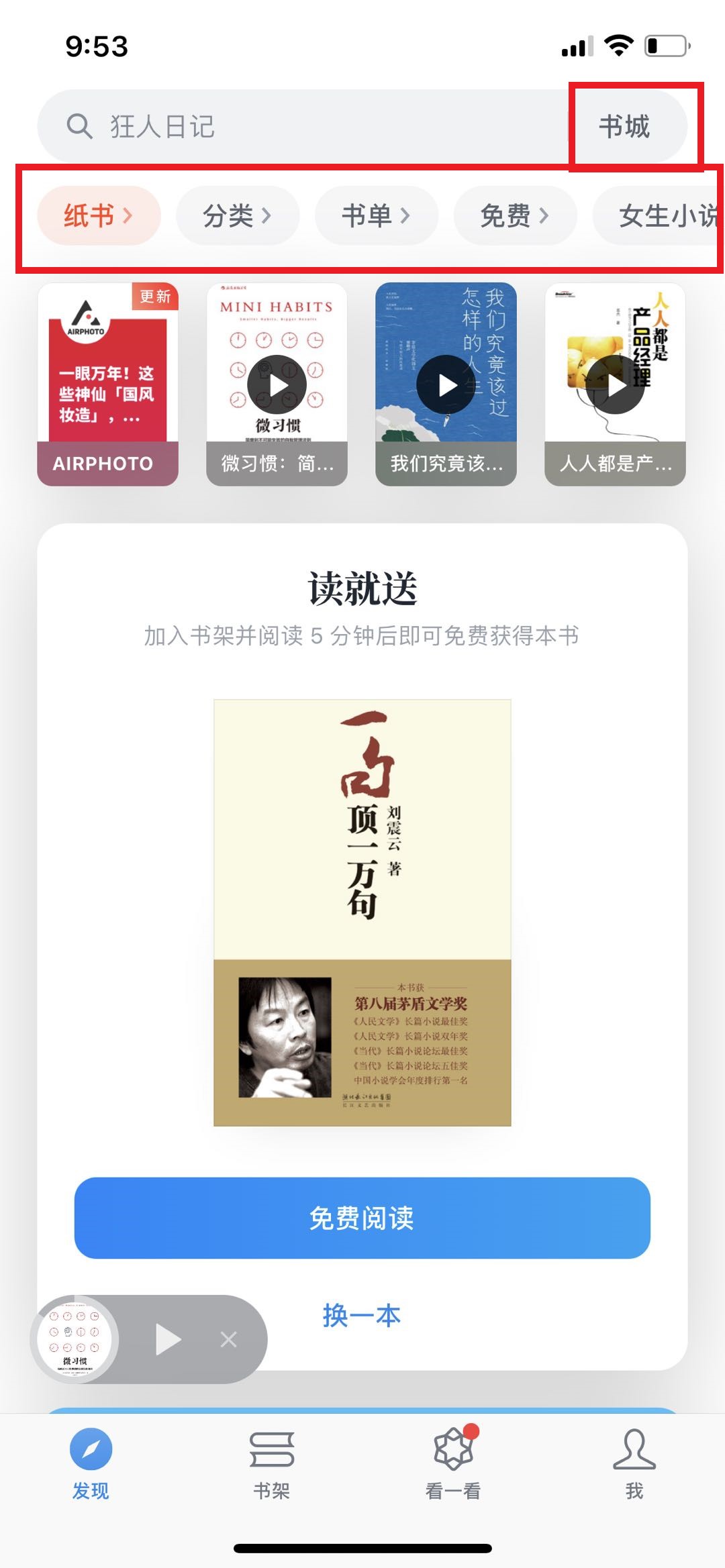Open the 一句顶一万句 book cover
Screen dimensions: 725x1568
[362, 906]
